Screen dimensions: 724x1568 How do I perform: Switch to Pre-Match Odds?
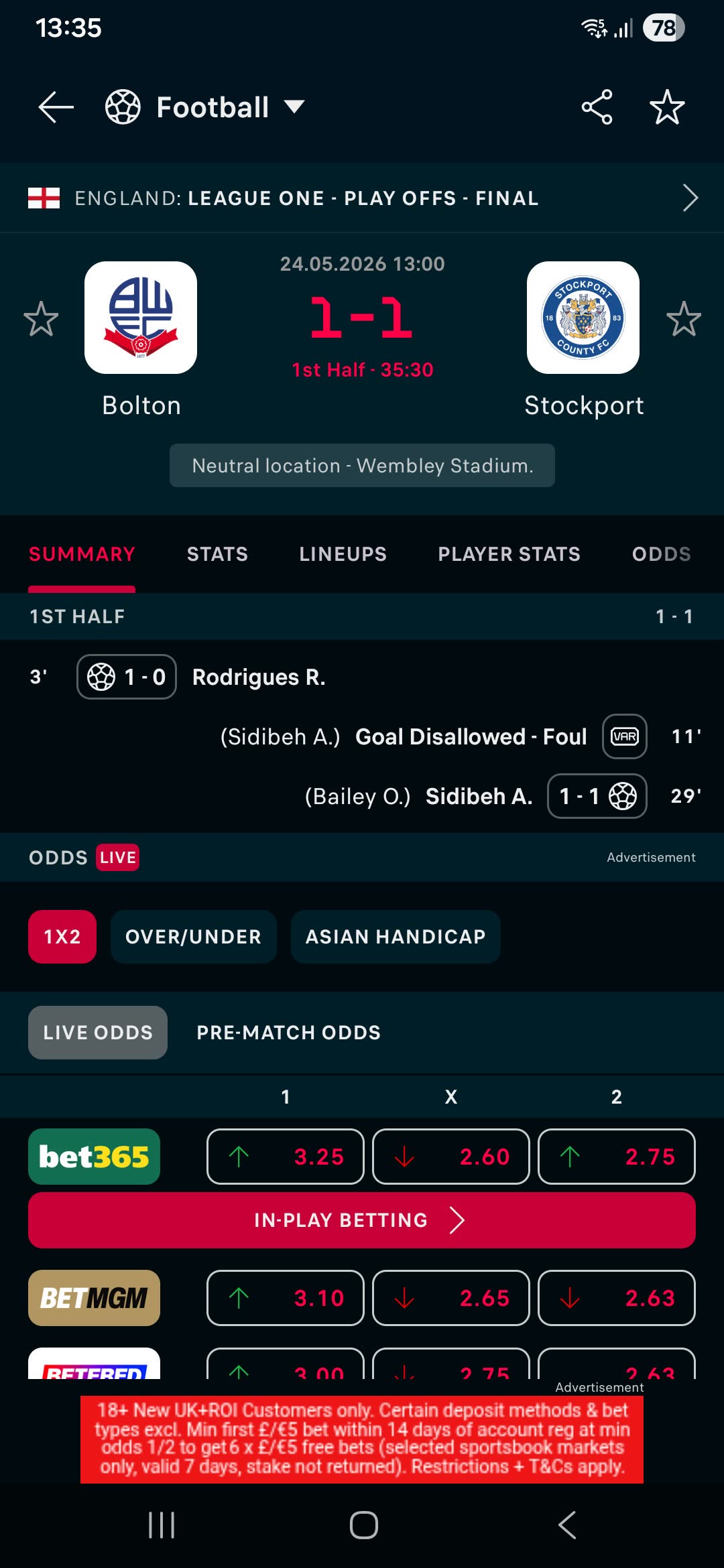coord(288,1033)
